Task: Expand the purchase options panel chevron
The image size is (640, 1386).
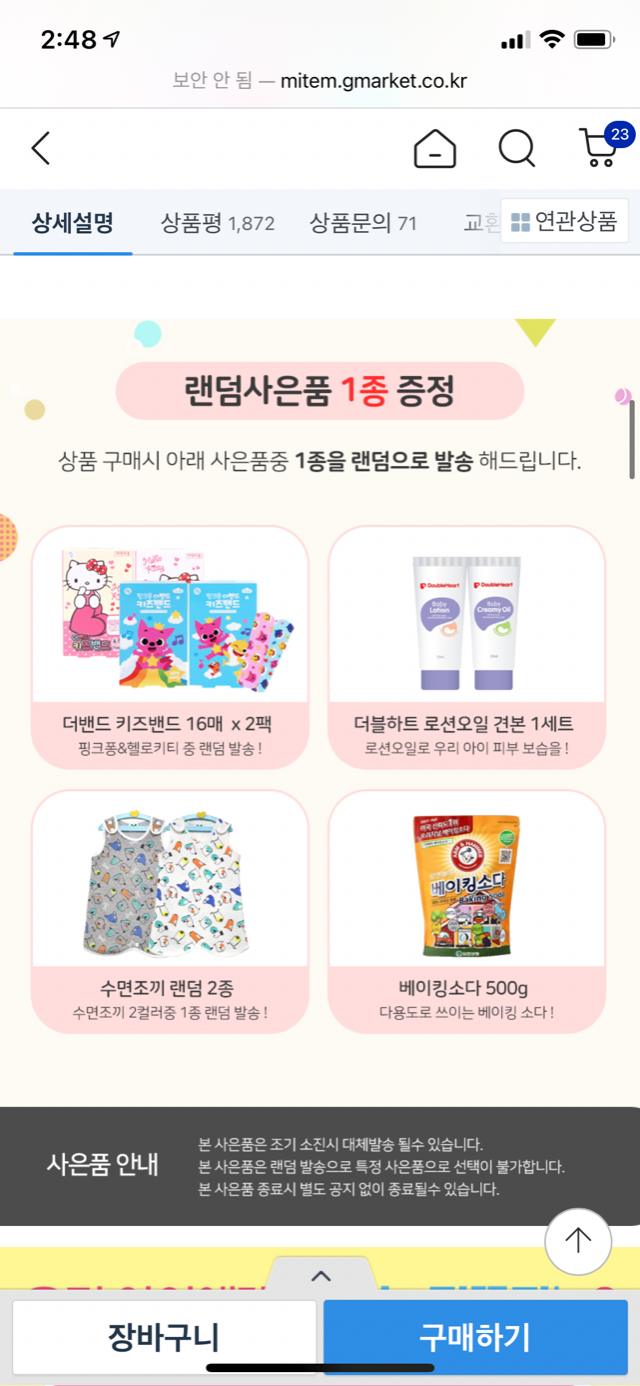Action: (x=320, y=1276)
